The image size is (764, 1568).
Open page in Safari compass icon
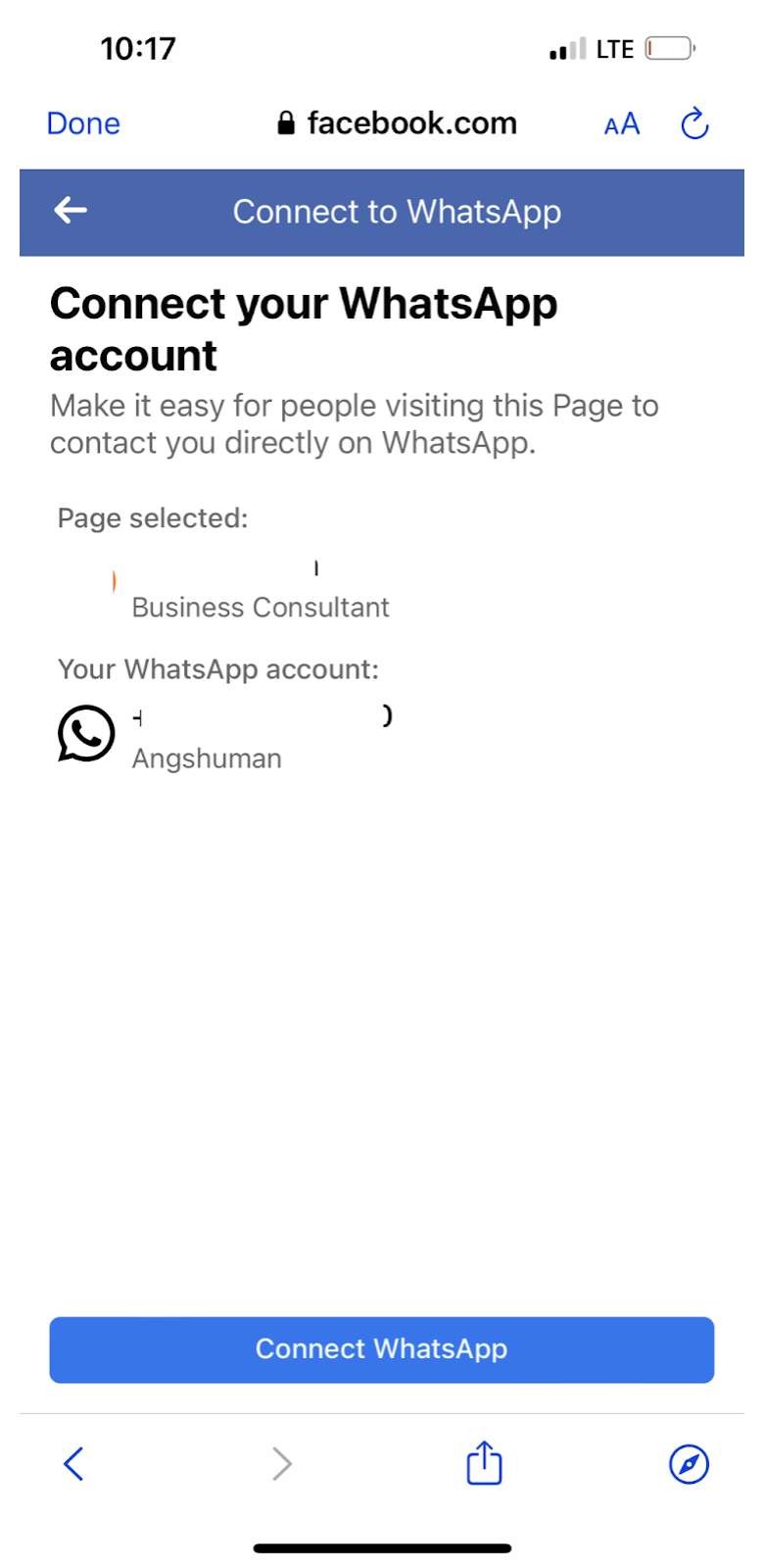click(689, 1464)
